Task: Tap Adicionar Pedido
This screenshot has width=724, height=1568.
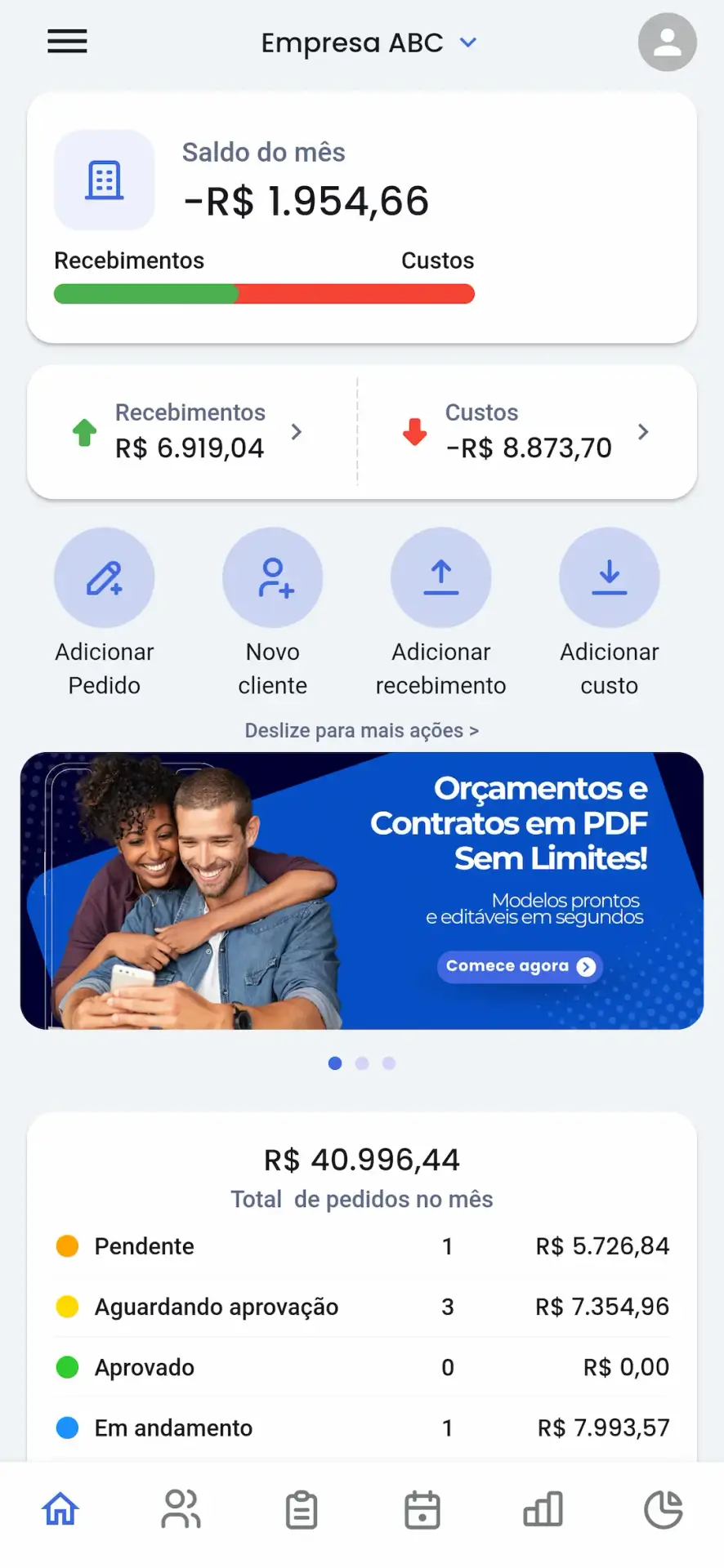Action: [x=105, y=612]
